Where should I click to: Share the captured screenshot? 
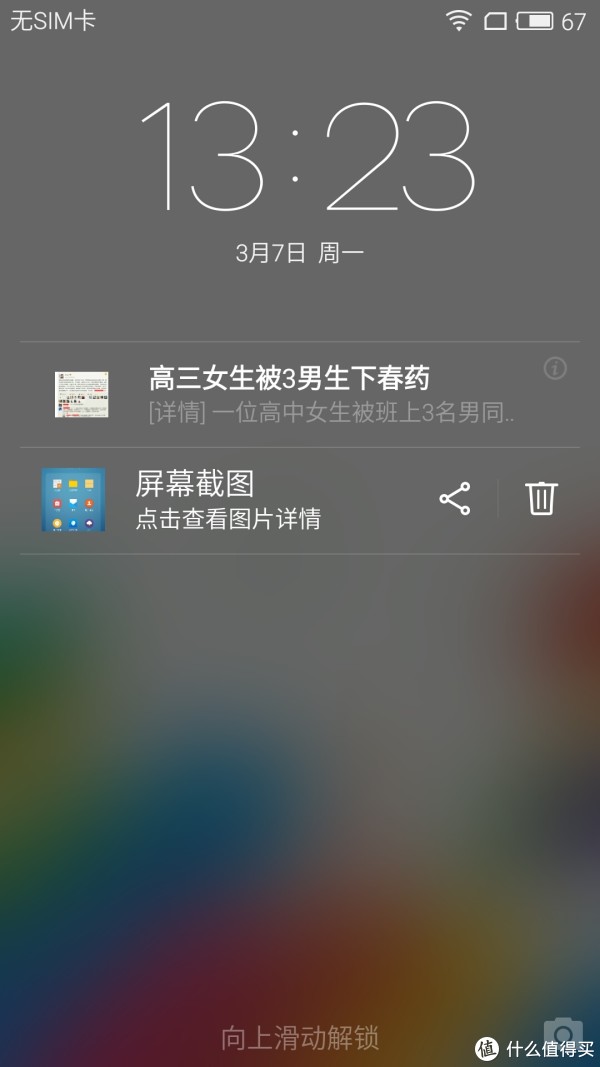(455, 499)
